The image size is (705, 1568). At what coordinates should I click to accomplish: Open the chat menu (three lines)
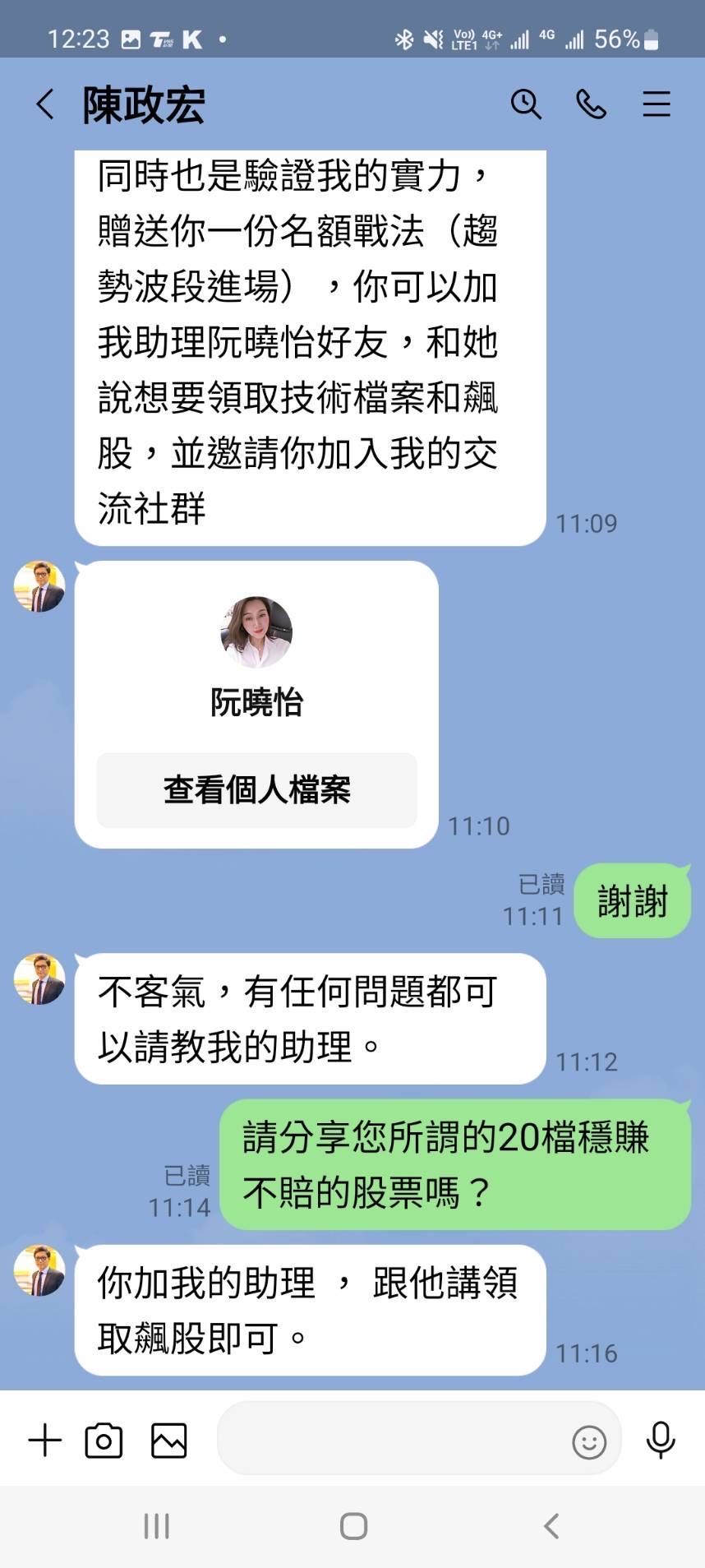[656, 104]
